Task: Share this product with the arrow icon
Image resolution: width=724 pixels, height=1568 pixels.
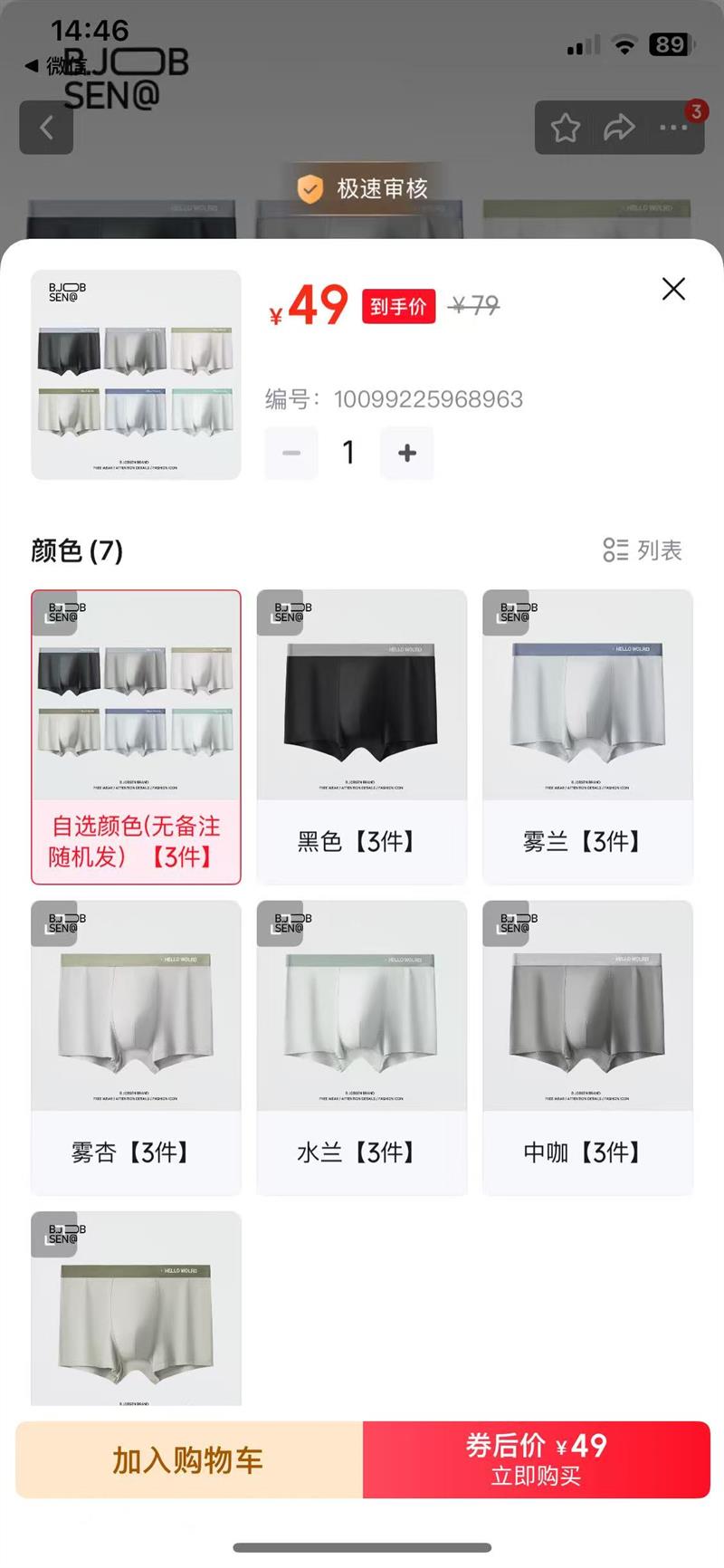Action: (619, 128)
